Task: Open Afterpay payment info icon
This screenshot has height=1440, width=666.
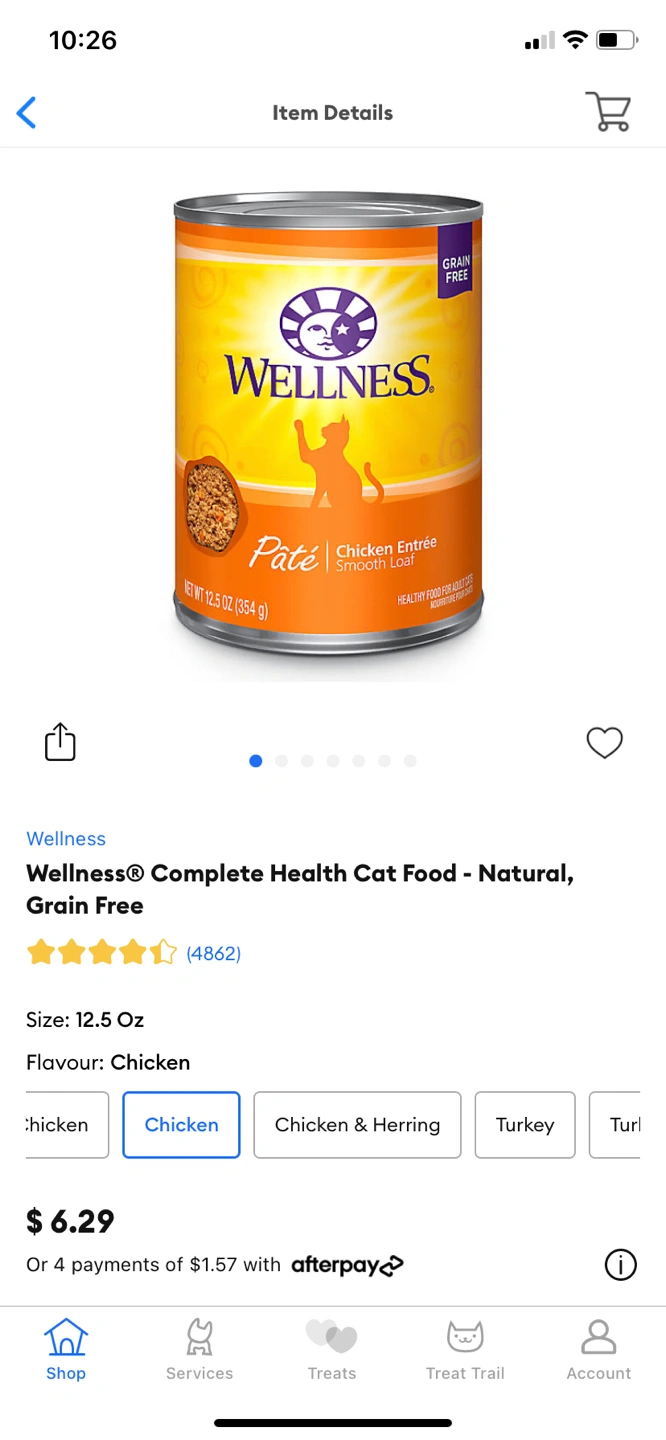Action: click(x=620, y=1265)
